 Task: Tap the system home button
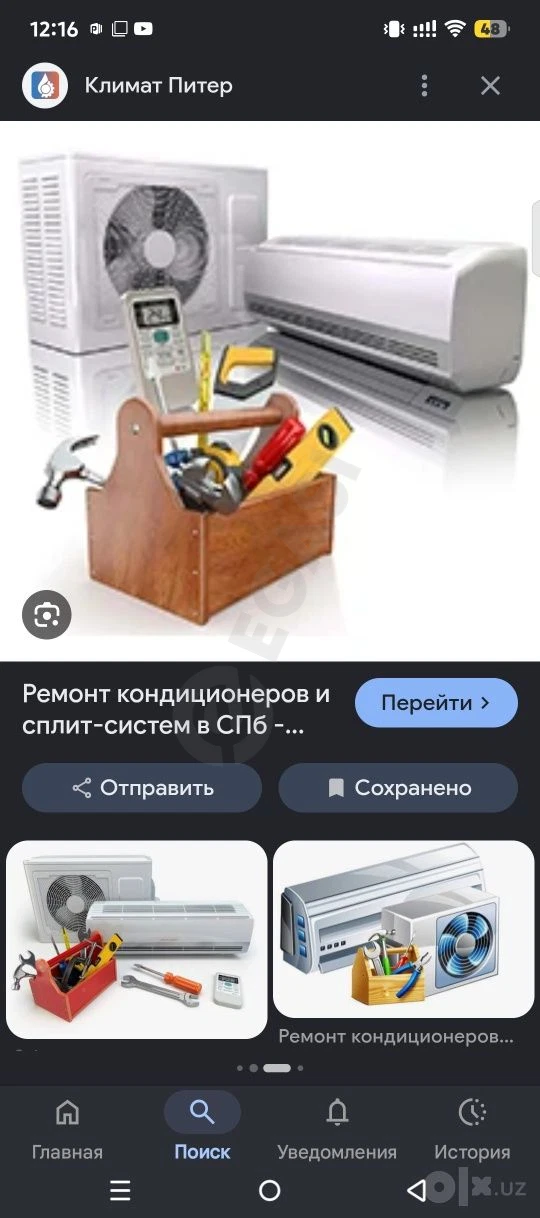pyautogui.click(x=269, y=1190)
